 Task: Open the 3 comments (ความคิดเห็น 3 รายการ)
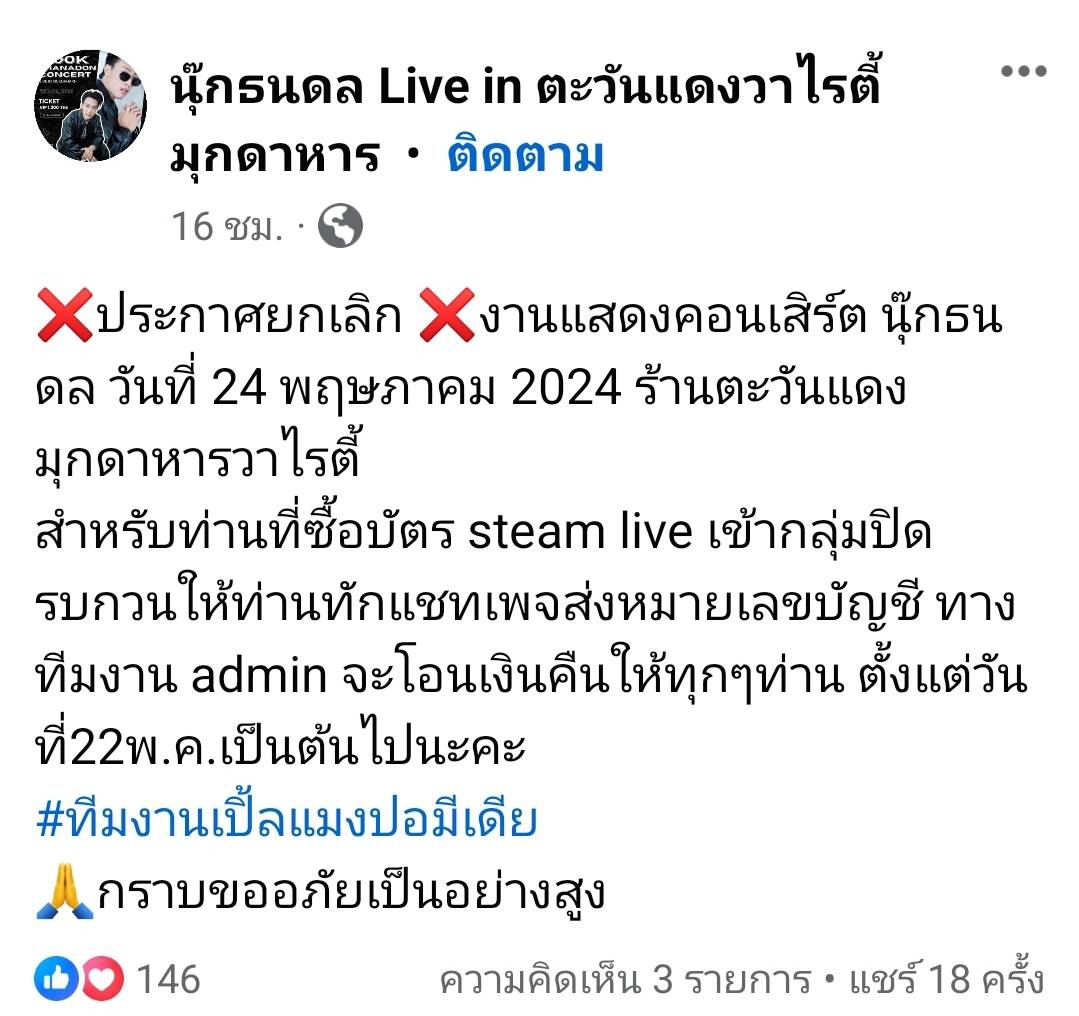pos(625,980)
